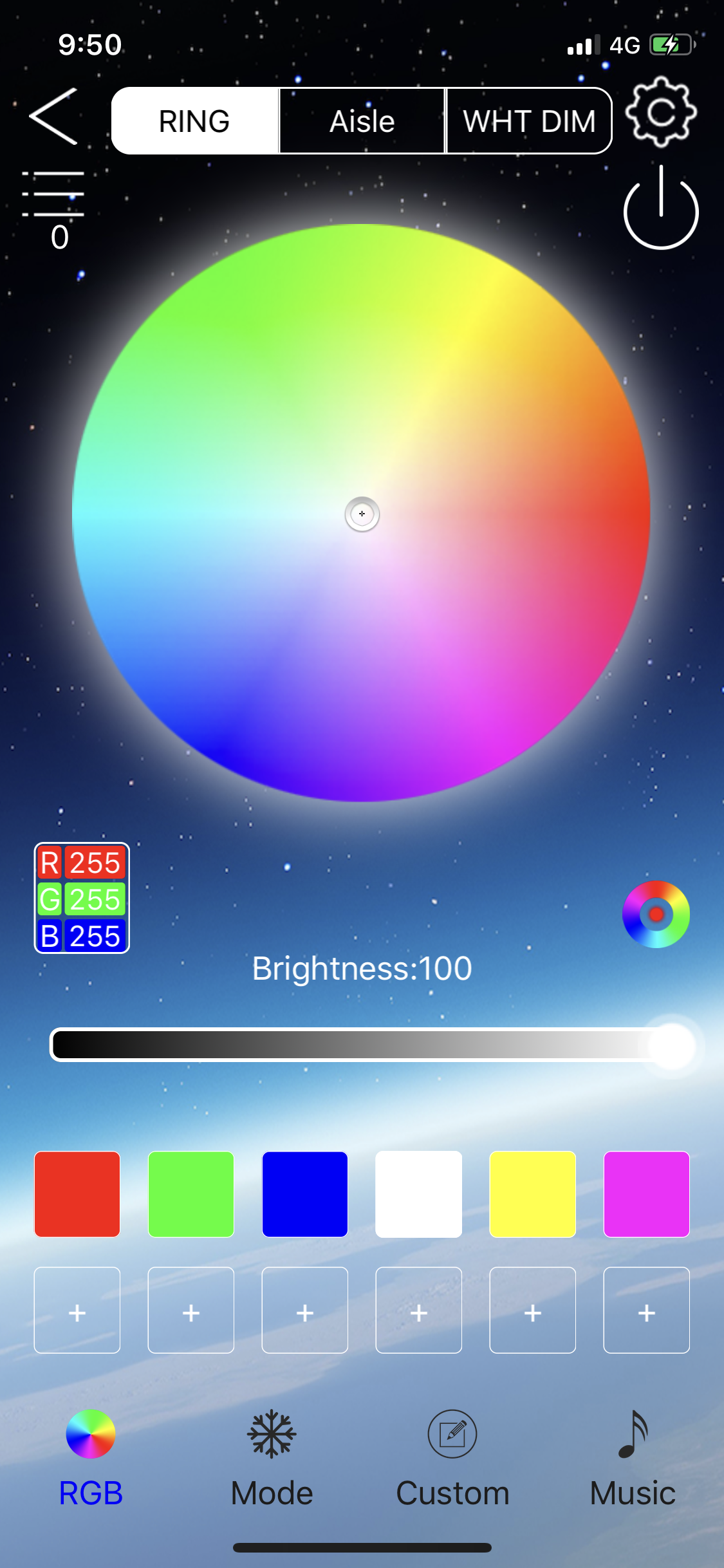Go back using the arrow icon
Screen dimensions: 724x1568
54,117
